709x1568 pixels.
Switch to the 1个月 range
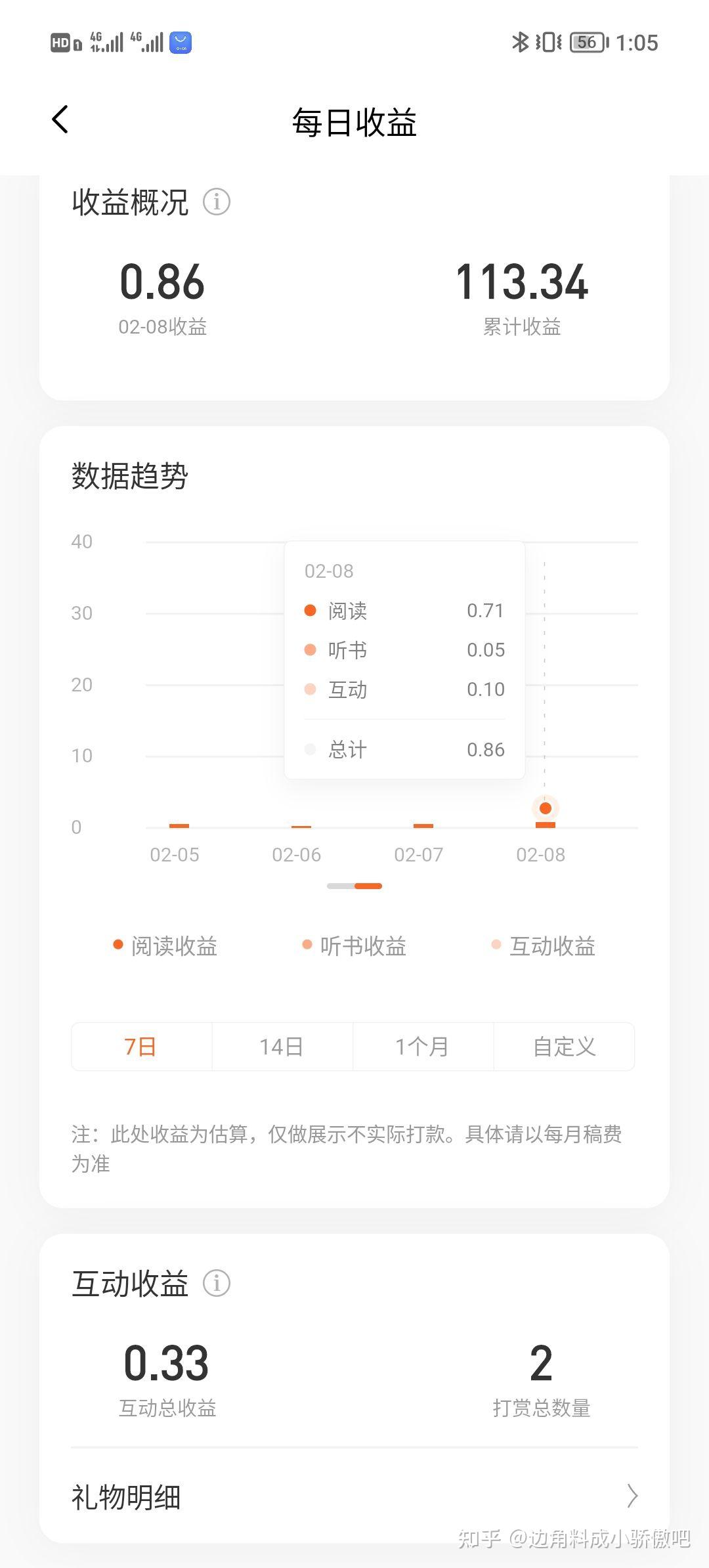(422, 1046)
